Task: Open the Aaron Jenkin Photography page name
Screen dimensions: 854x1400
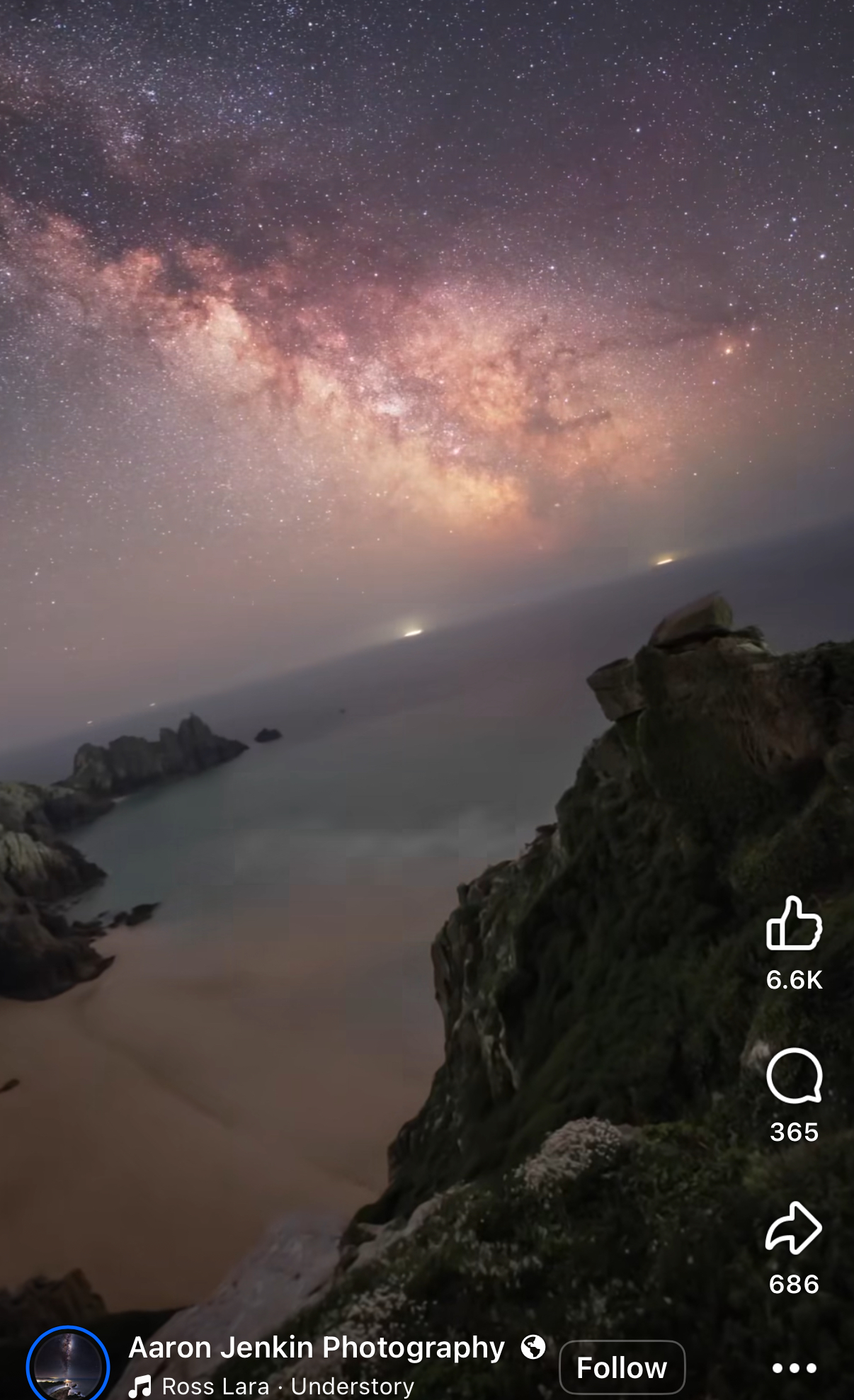Action: [x=317, y=1348]
